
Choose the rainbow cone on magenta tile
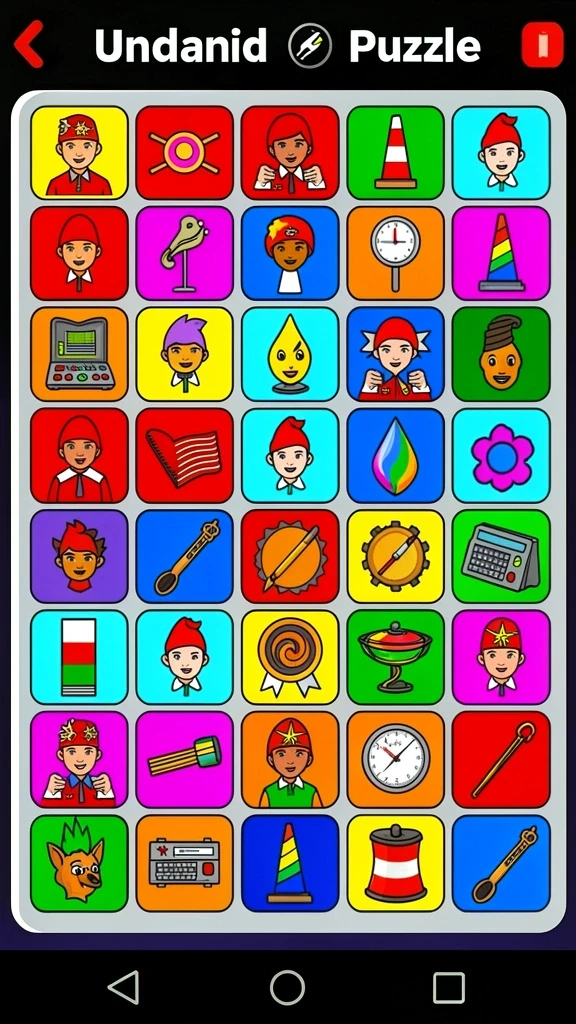click(501, 253)
